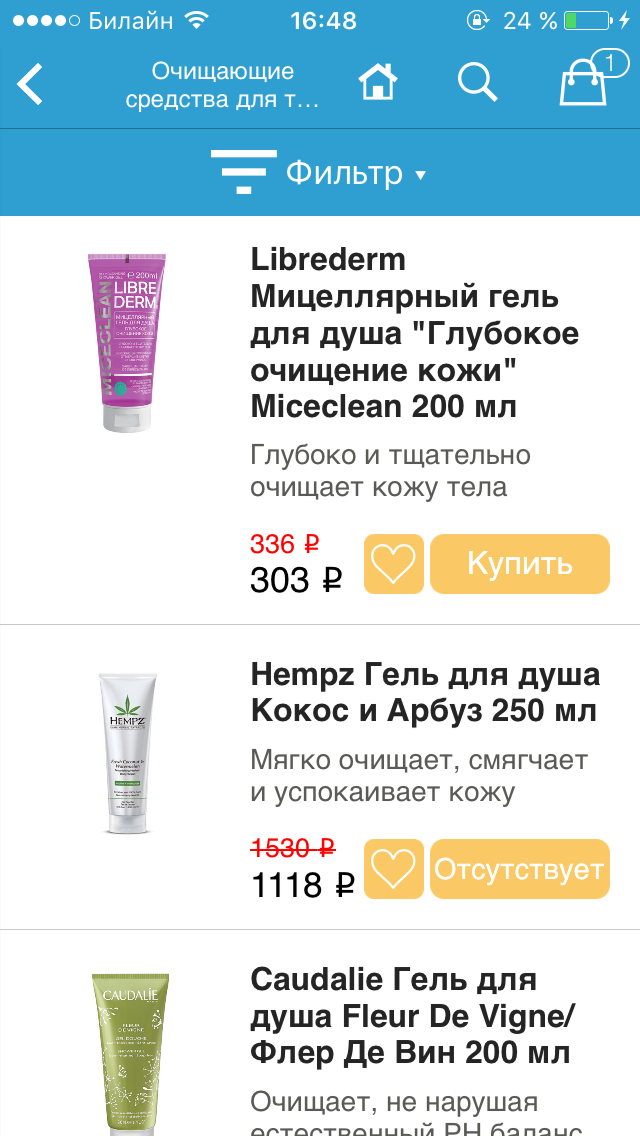Add Hempz Кокос и Арбуз to favorites

coord(393,869)
